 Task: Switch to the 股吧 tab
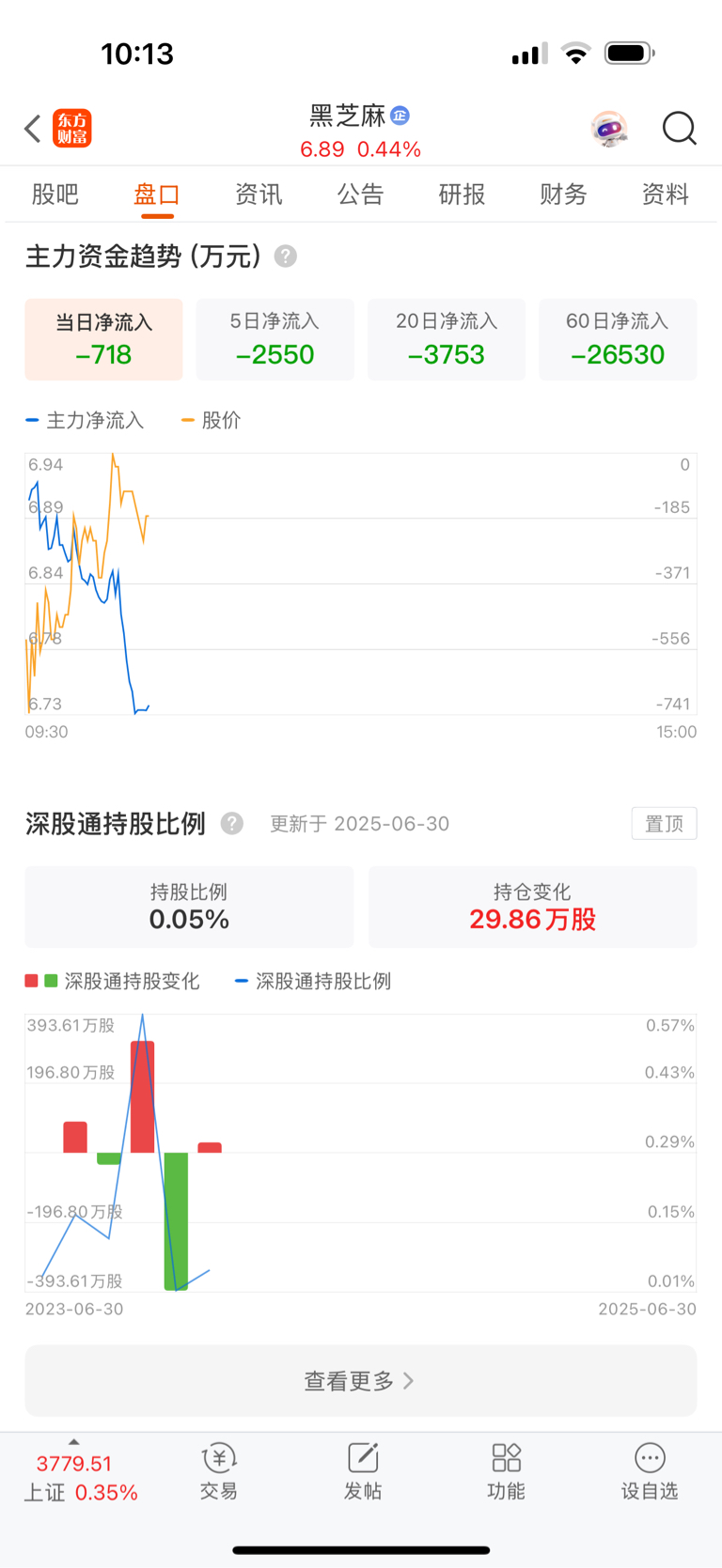(x=55, y=194)
